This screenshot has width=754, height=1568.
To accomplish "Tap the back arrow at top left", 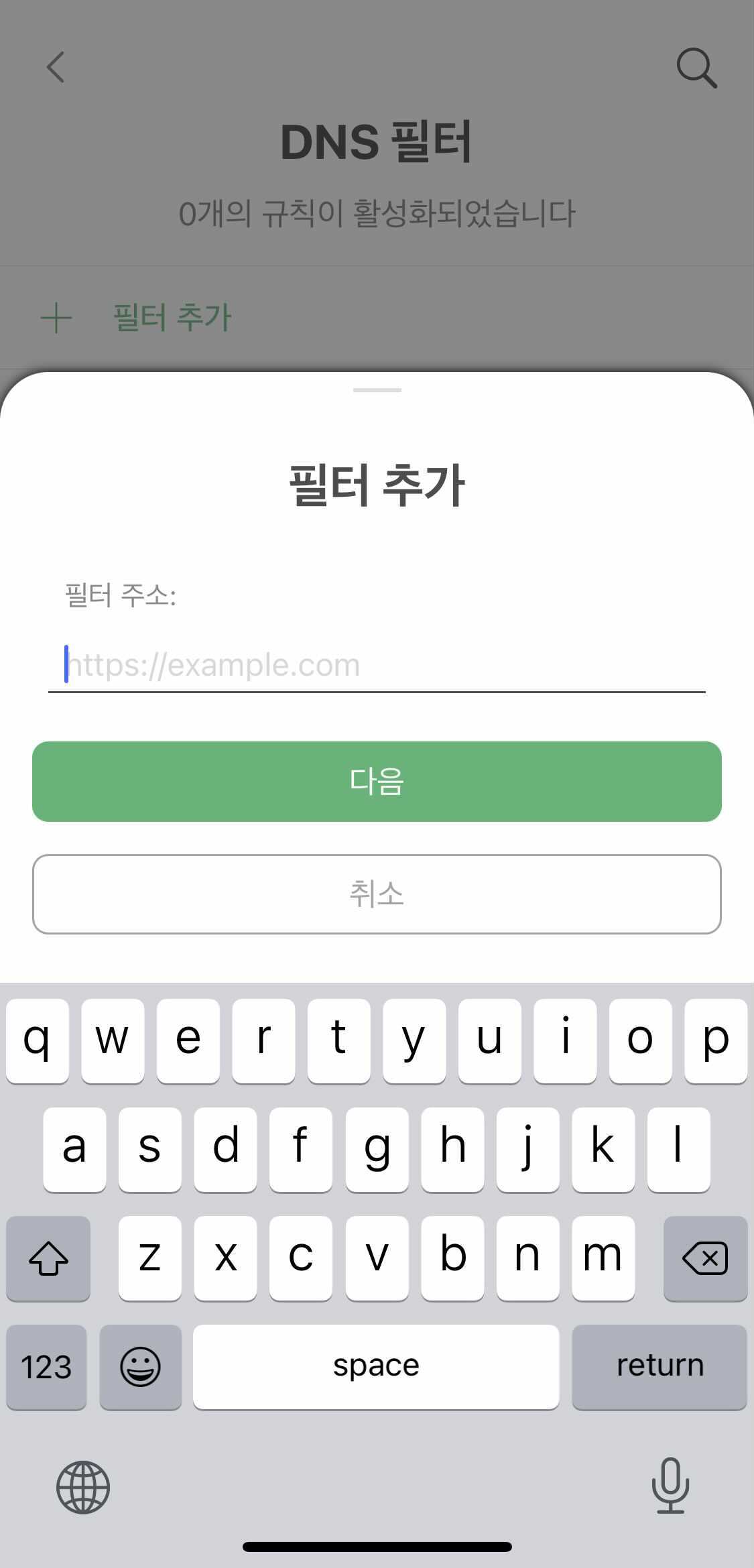I will click(56, 67).
